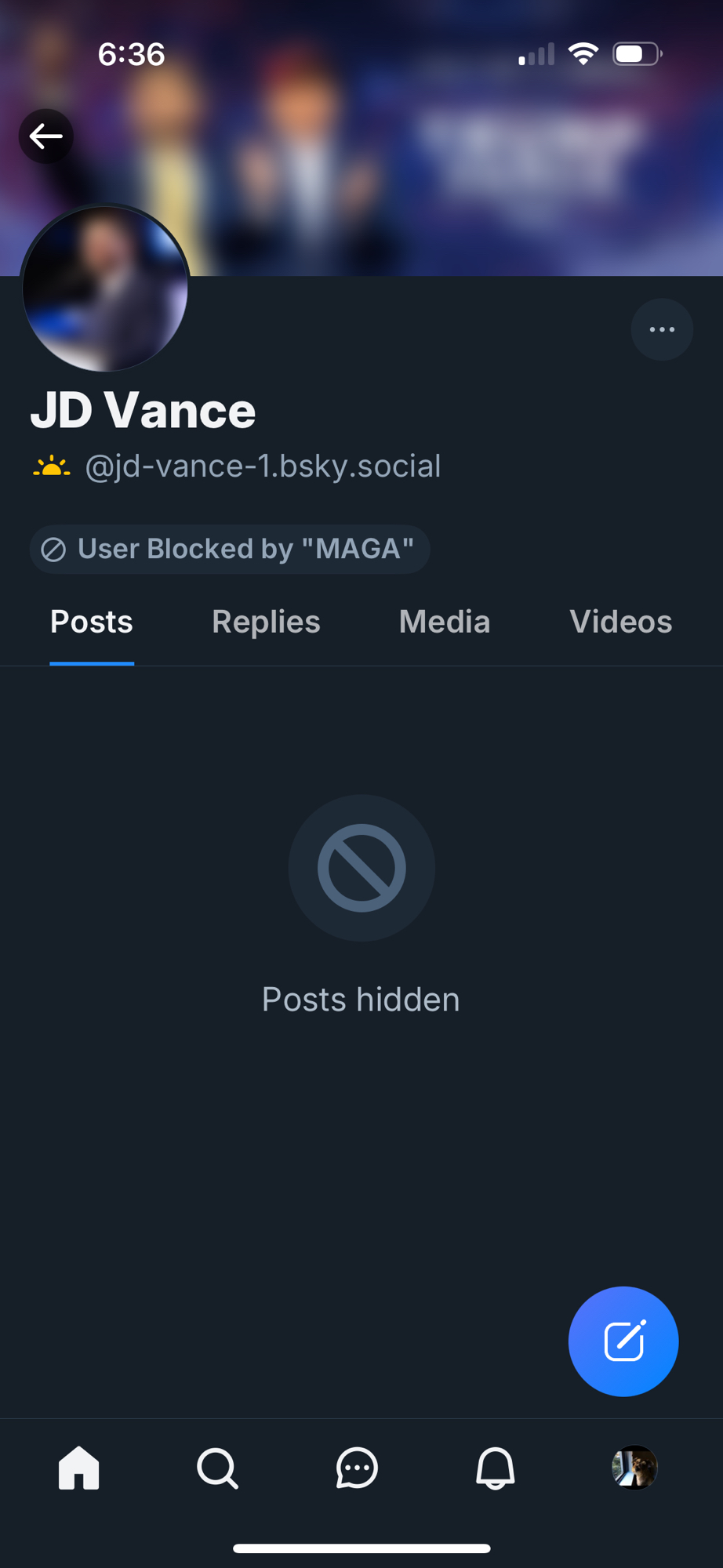Open the three-dot profile options menu
This screenshot has width=723, height=1568.
point(662,329)
